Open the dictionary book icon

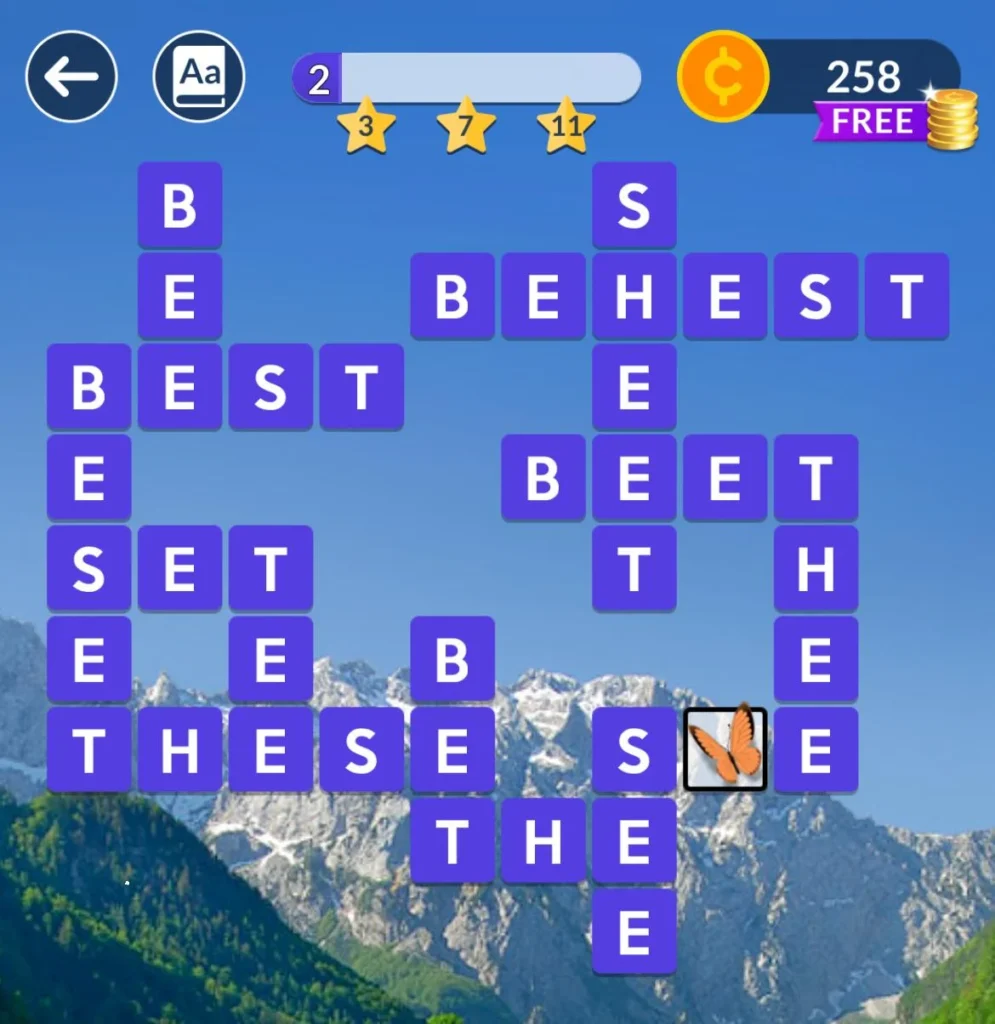[x=198, y=77]
